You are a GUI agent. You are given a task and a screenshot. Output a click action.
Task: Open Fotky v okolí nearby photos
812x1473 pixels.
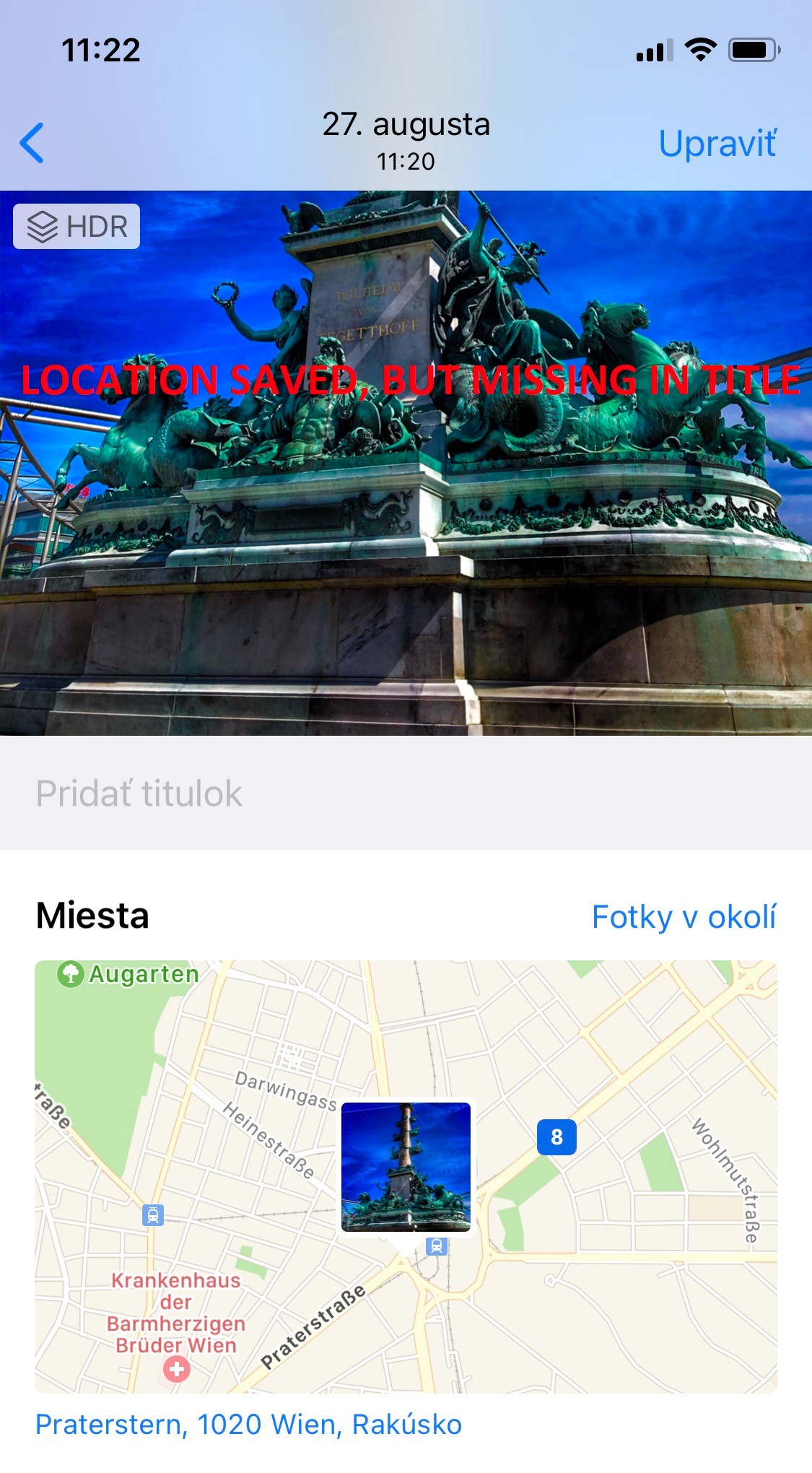point(684,917)
